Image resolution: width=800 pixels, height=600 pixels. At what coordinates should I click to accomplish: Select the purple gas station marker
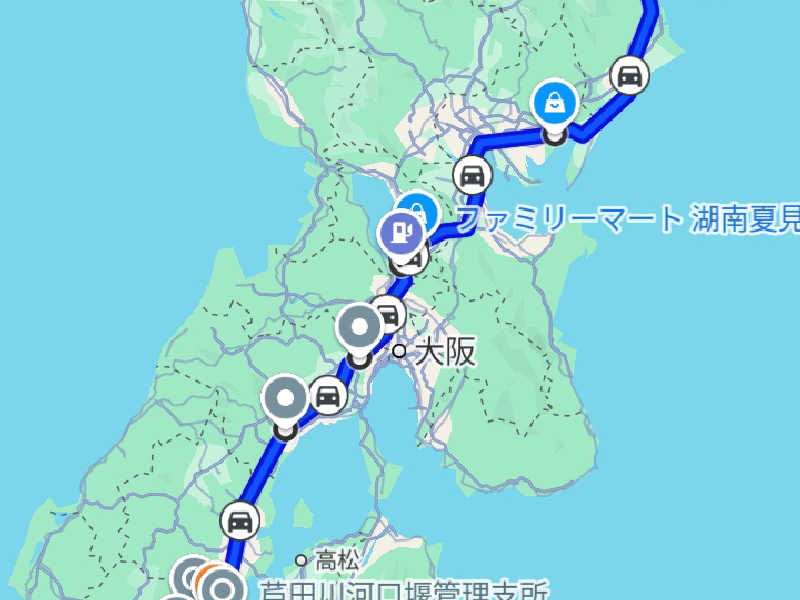[x=400, y=233]
